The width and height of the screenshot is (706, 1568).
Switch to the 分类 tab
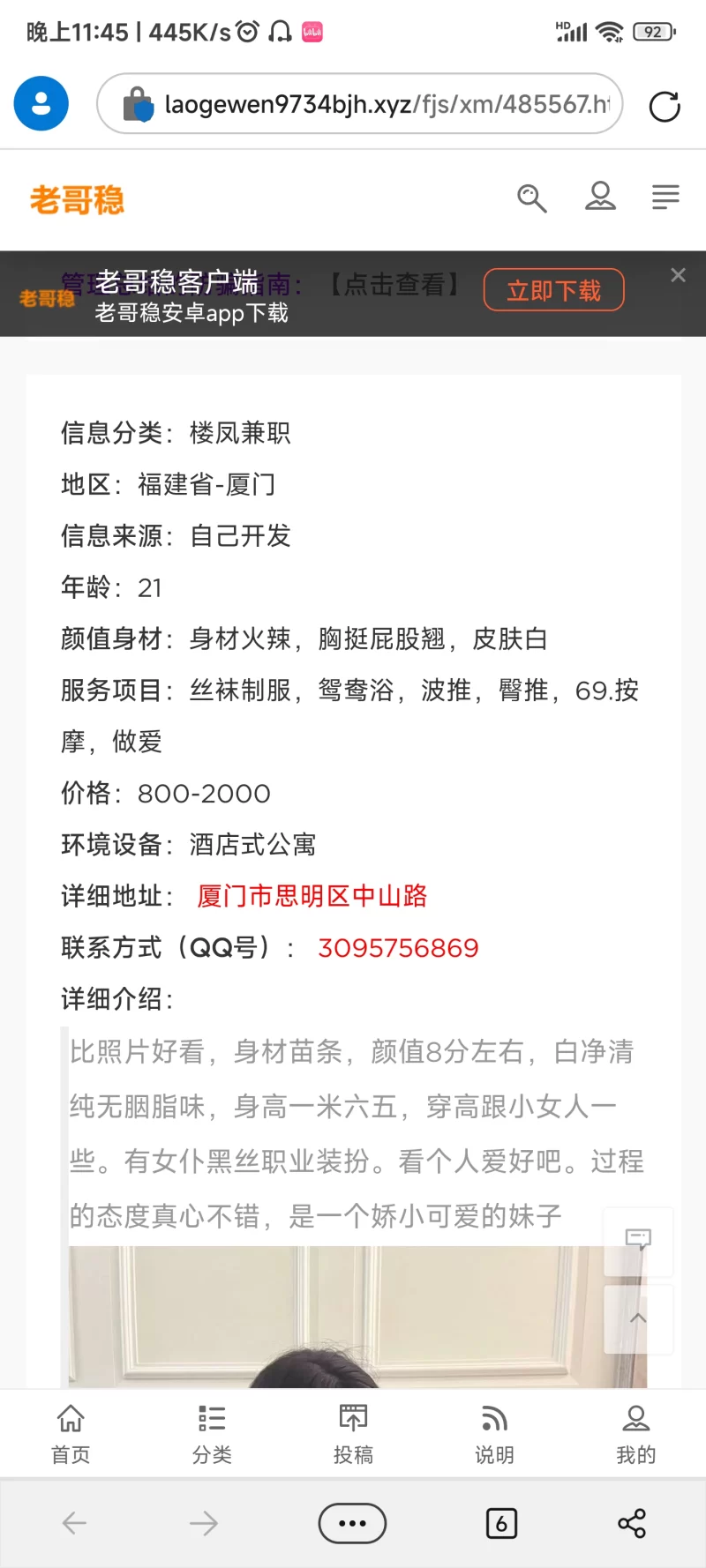pos(212,1433)
